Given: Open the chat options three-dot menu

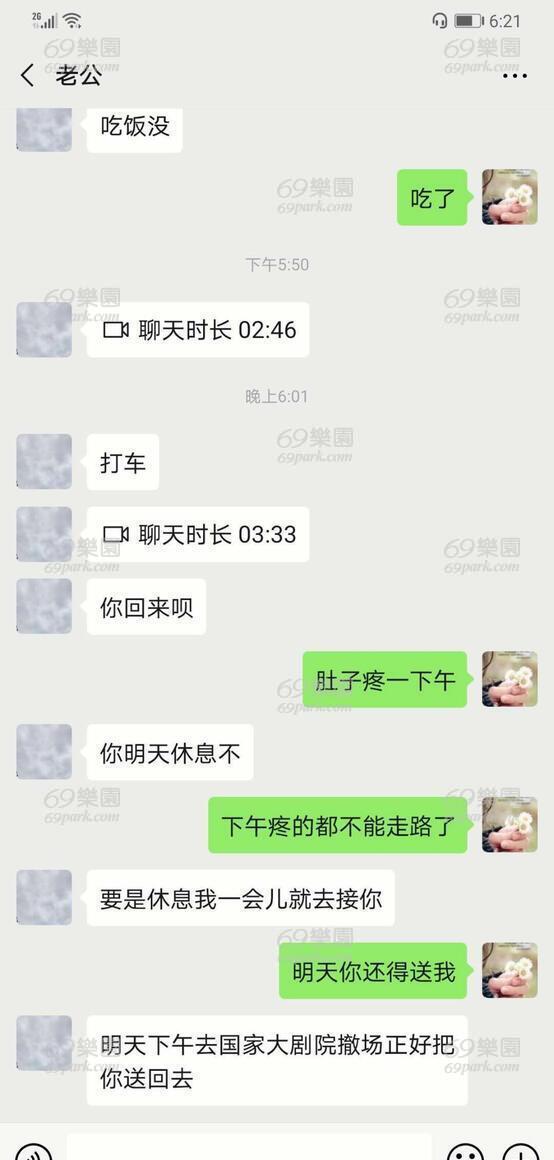Looking at the screenshot, I should coord(515,75).
